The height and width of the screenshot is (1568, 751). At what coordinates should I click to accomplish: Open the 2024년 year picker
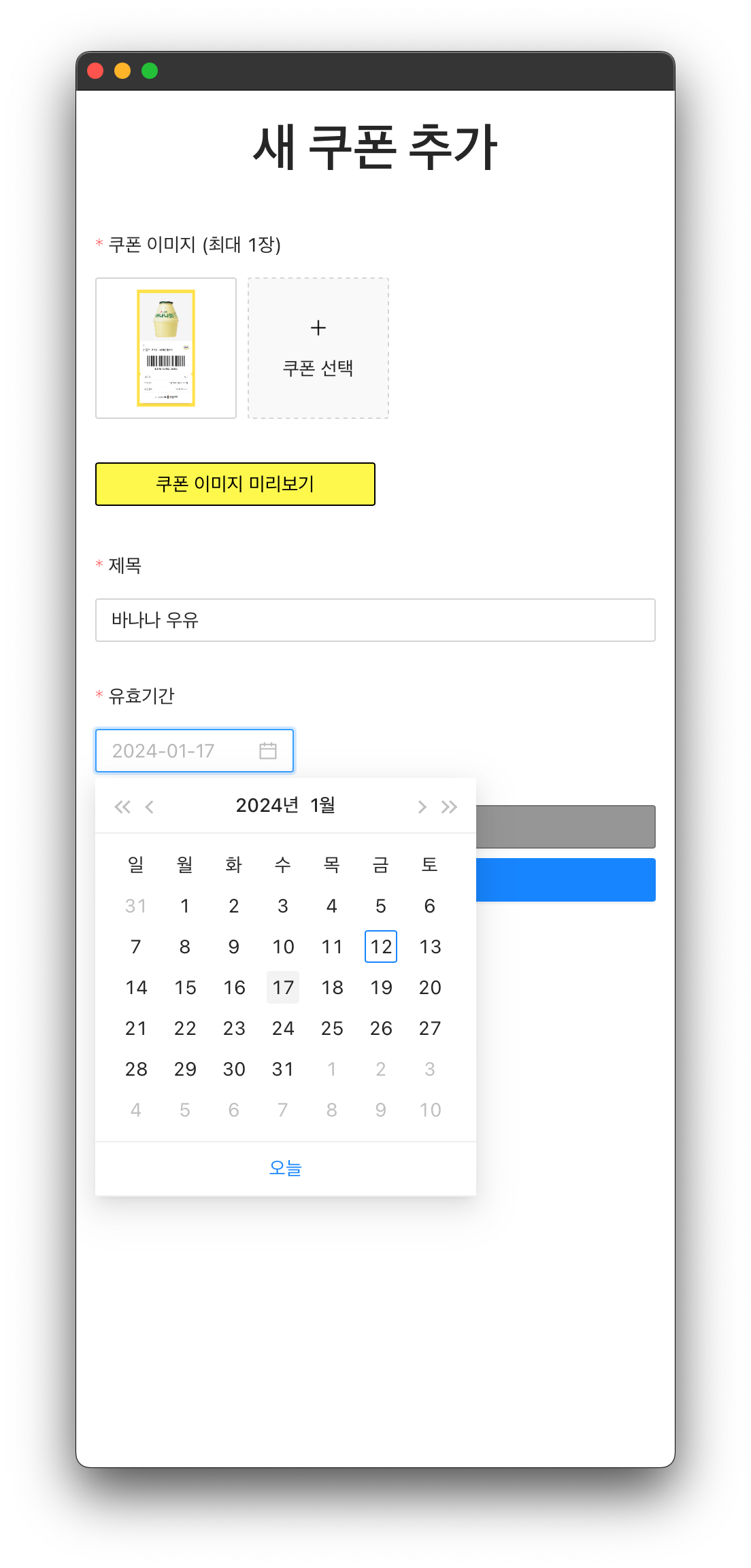267,806
